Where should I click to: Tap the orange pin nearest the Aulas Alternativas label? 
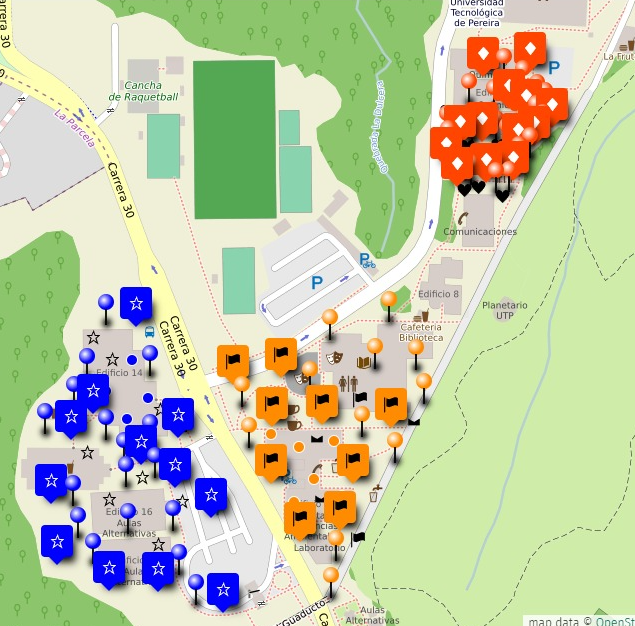(x=330, y=576)
